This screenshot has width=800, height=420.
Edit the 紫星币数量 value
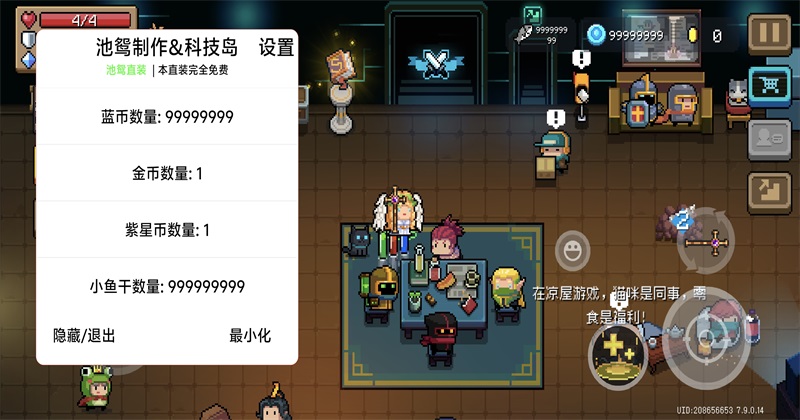167,230
